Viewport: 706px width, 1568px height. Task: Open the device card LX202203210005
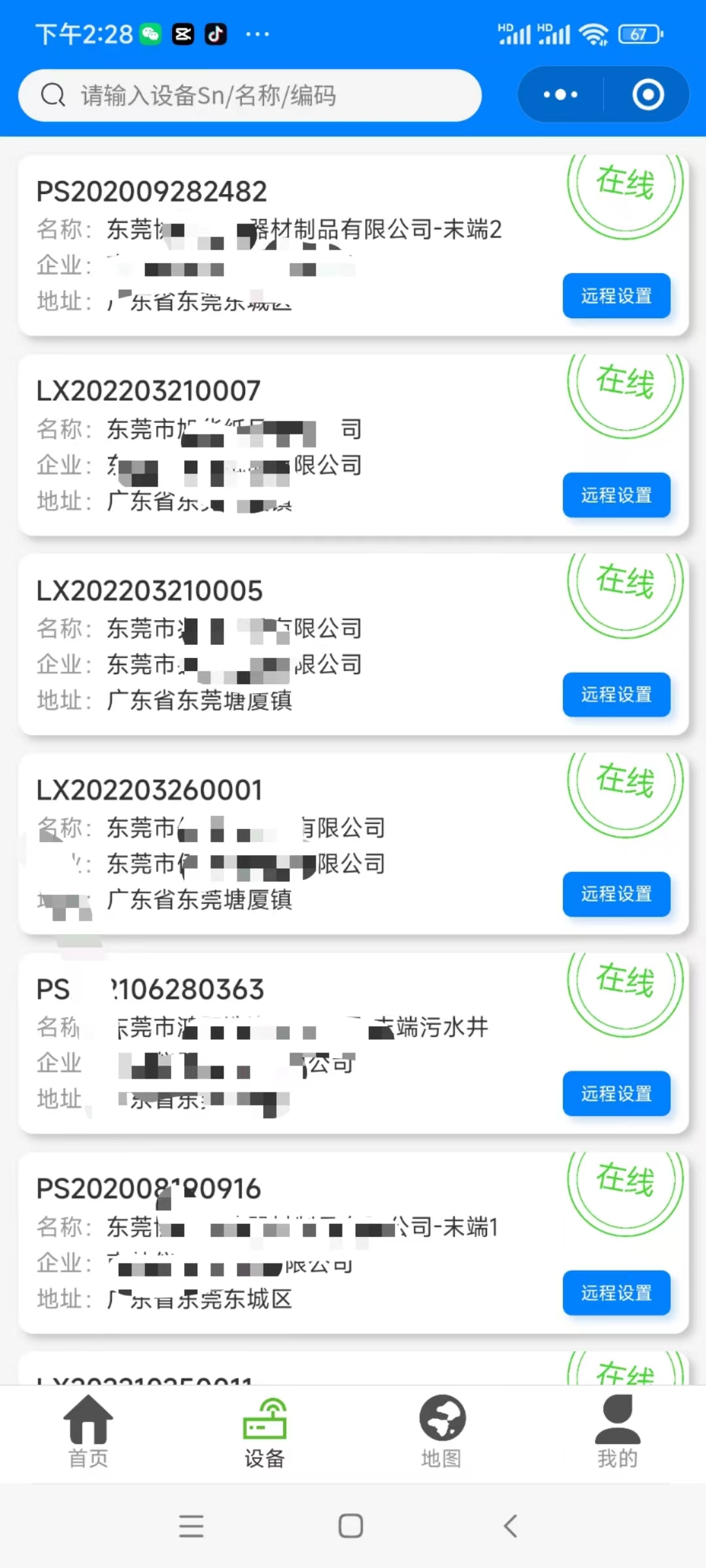click(353, 644)
